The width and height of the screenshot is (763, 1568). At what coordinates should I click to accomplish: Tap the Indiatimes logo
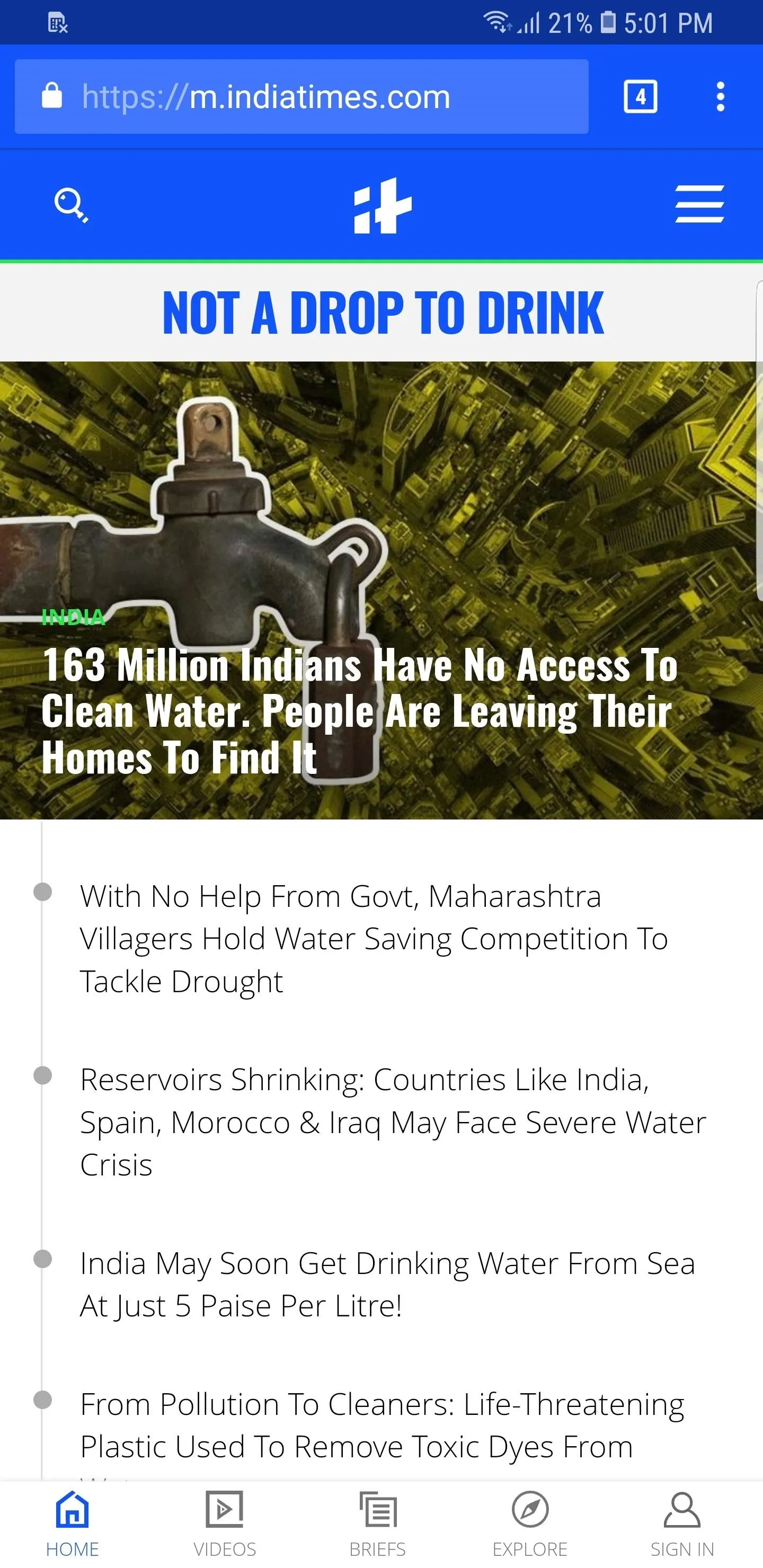383,205
